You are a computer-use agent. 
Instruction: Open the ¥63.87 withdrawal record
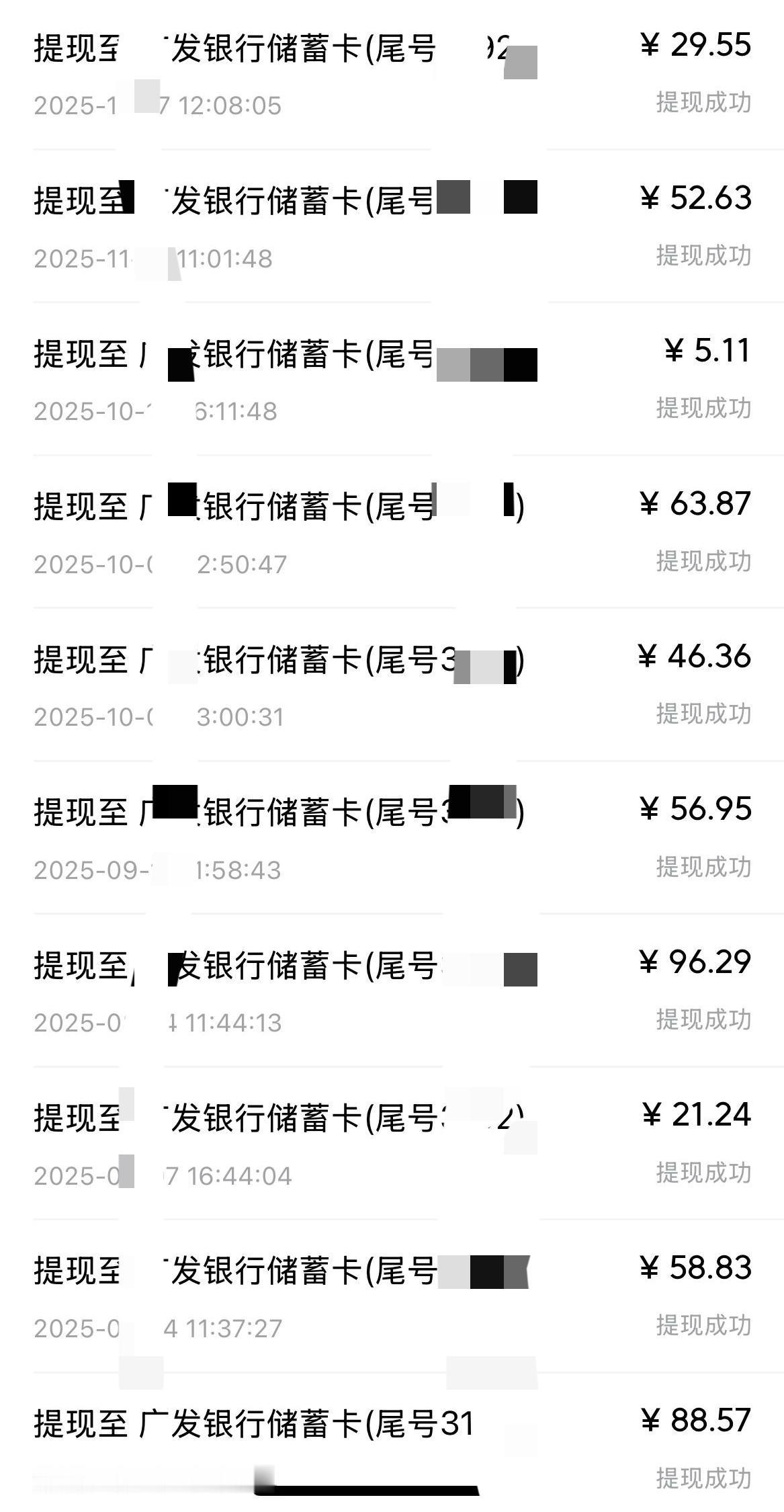[x=392, y=532]
